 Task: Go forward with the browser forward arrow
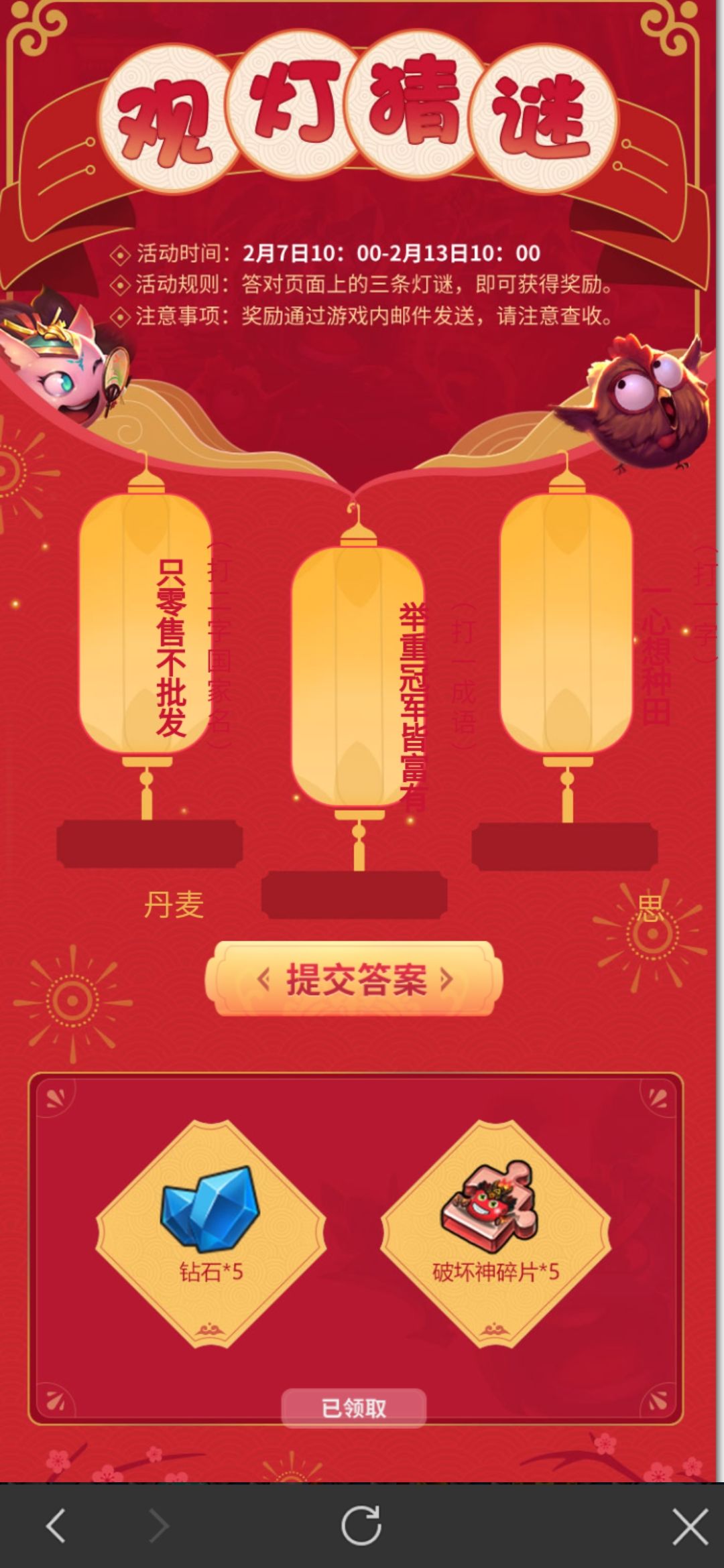[x=158, y=1526]
